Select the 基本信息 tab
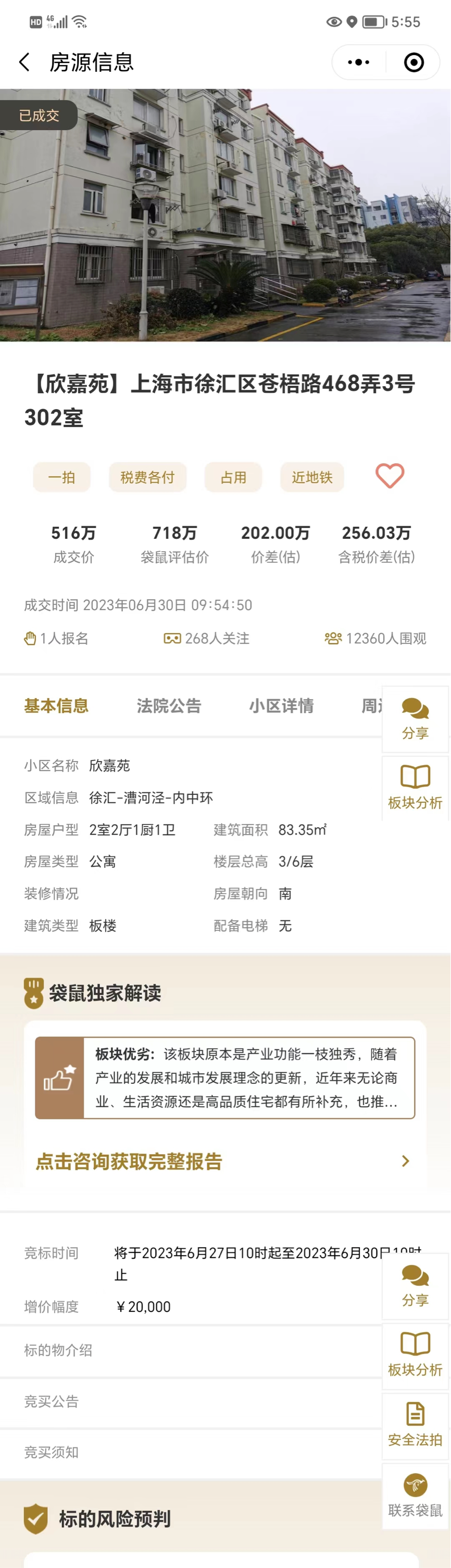451x1568 pixels. tap(56, 705)
